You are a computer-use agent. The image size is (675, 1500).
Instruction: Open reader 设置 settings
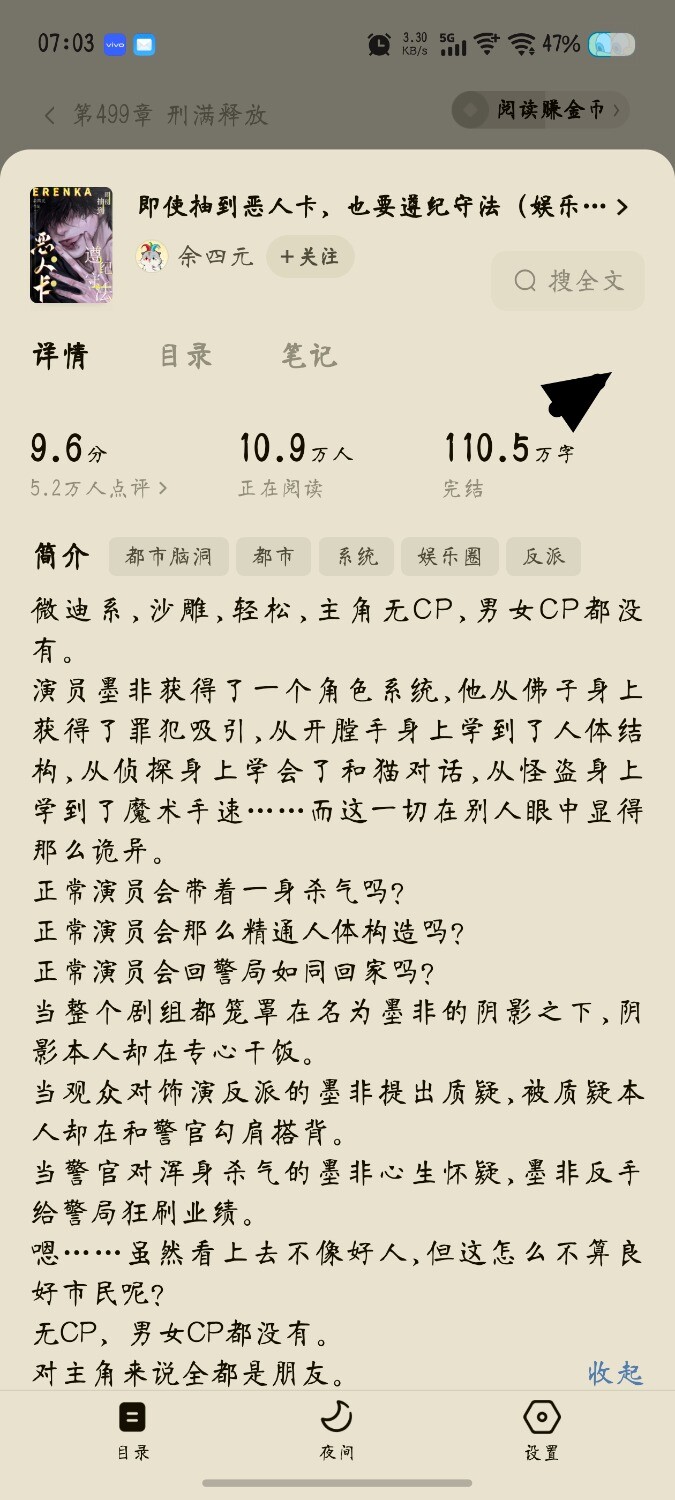(x=541, y=1430)
